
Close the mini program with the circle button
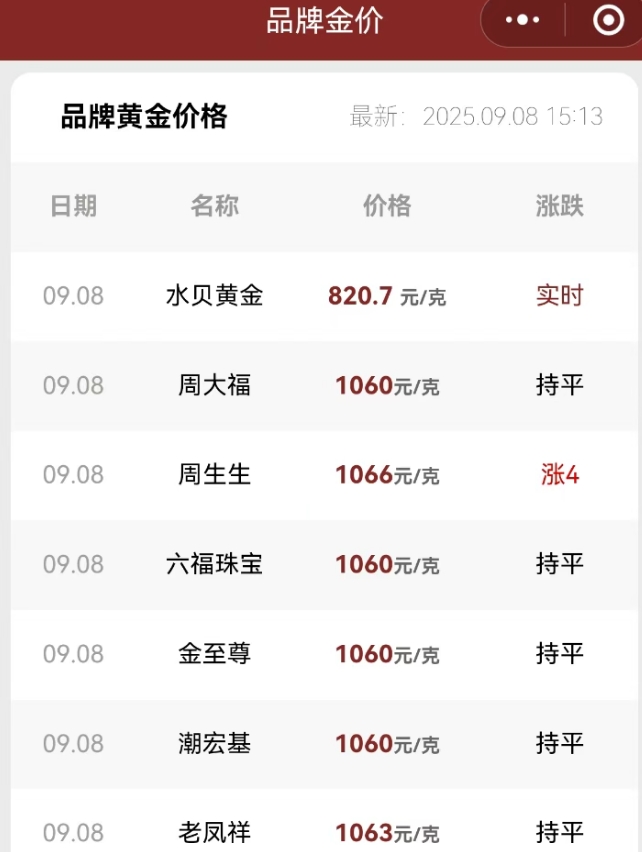[x=607, y=20]
